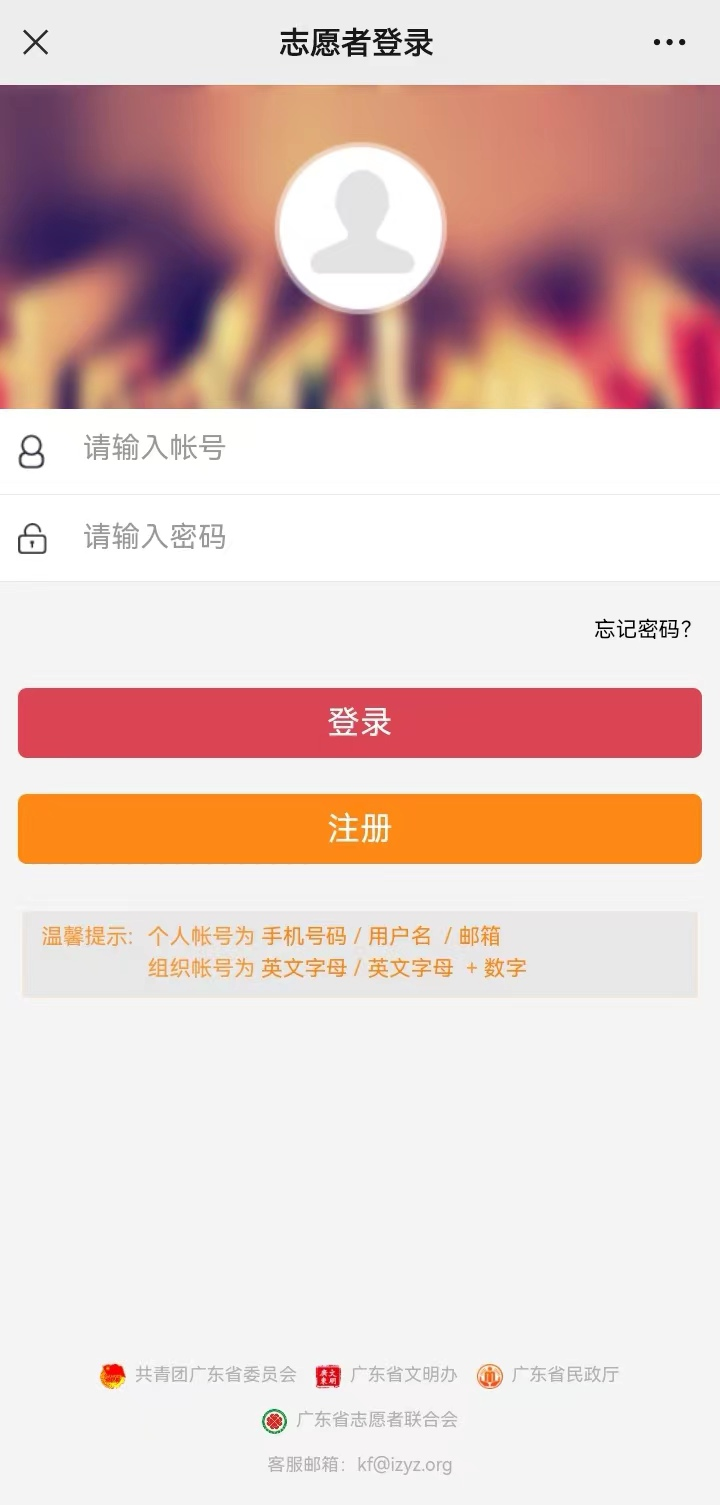The image size is (720, 1505).
Task: Open the 忘记密码? recovery link
Action: tap(643, 629)
